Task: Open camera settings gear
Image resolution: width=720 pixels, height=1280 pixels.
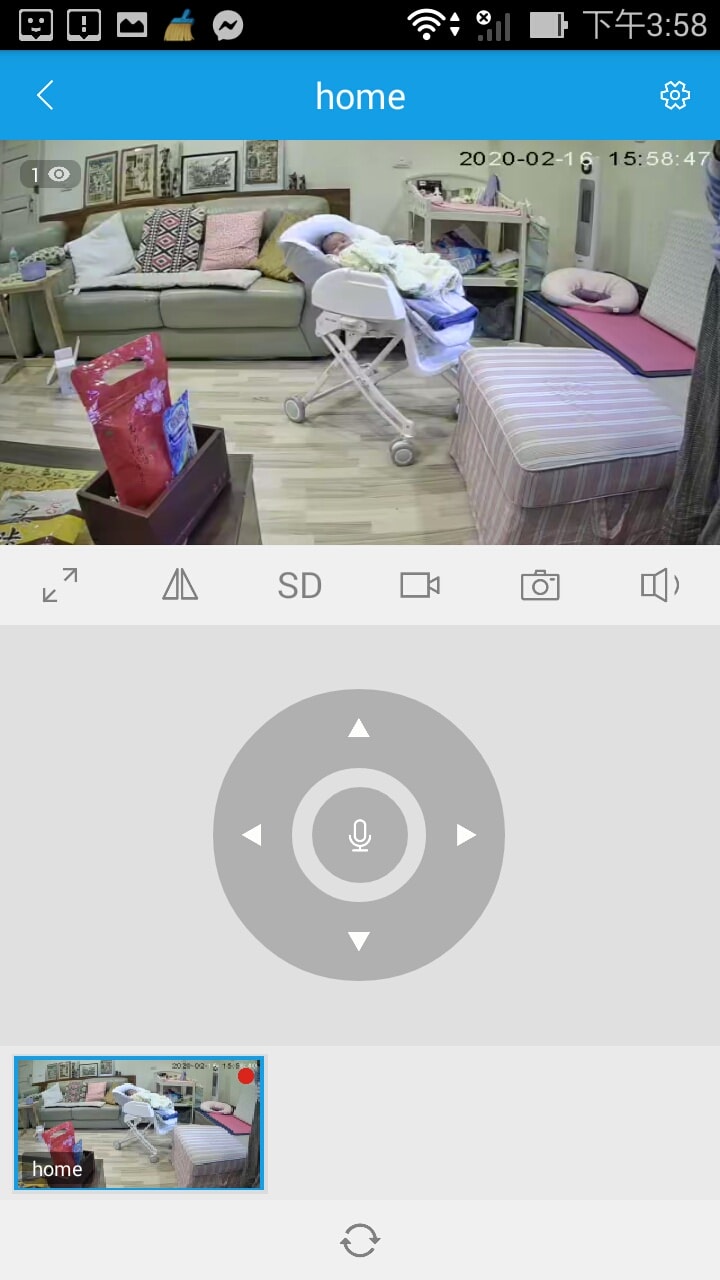Action: [675, 96]
